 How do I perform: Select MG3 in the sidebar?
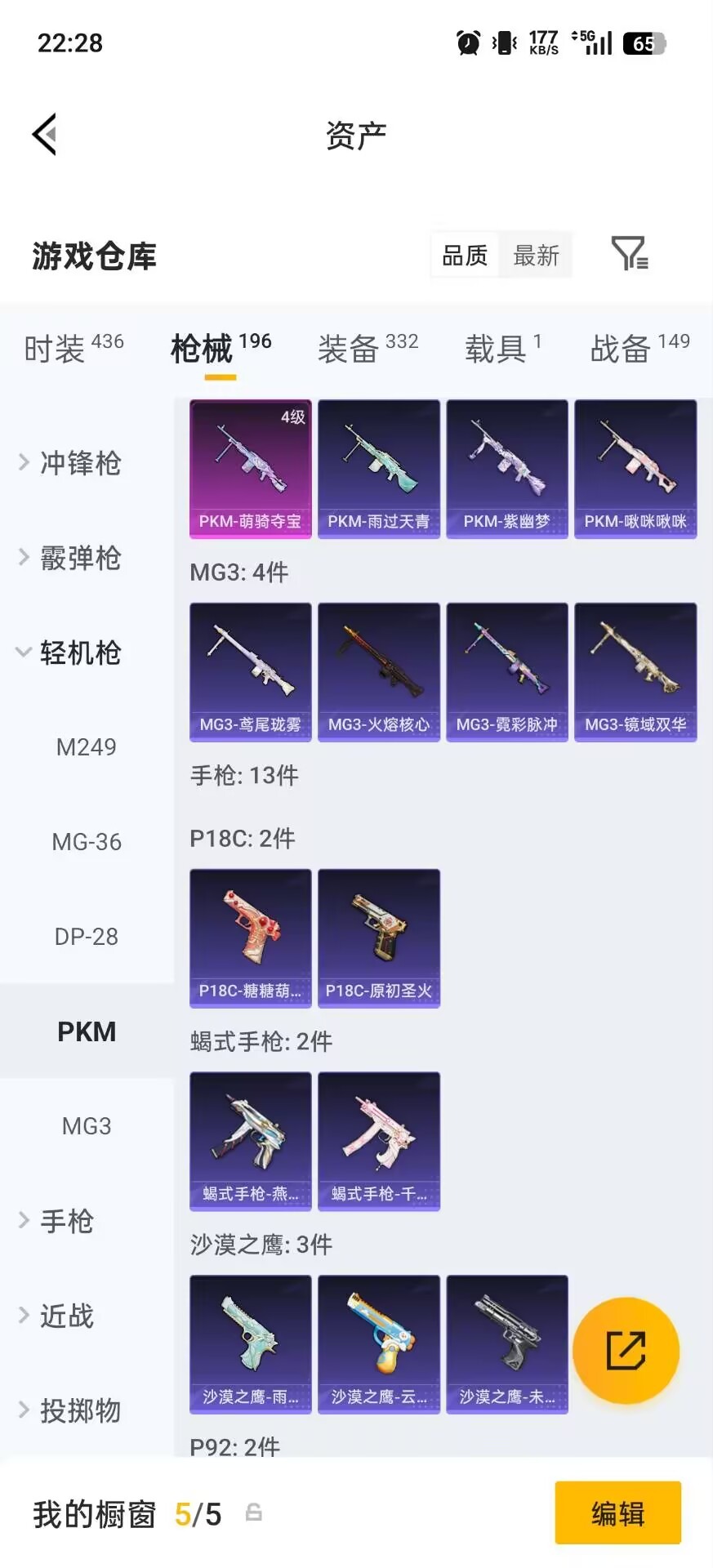(86, 1126)
